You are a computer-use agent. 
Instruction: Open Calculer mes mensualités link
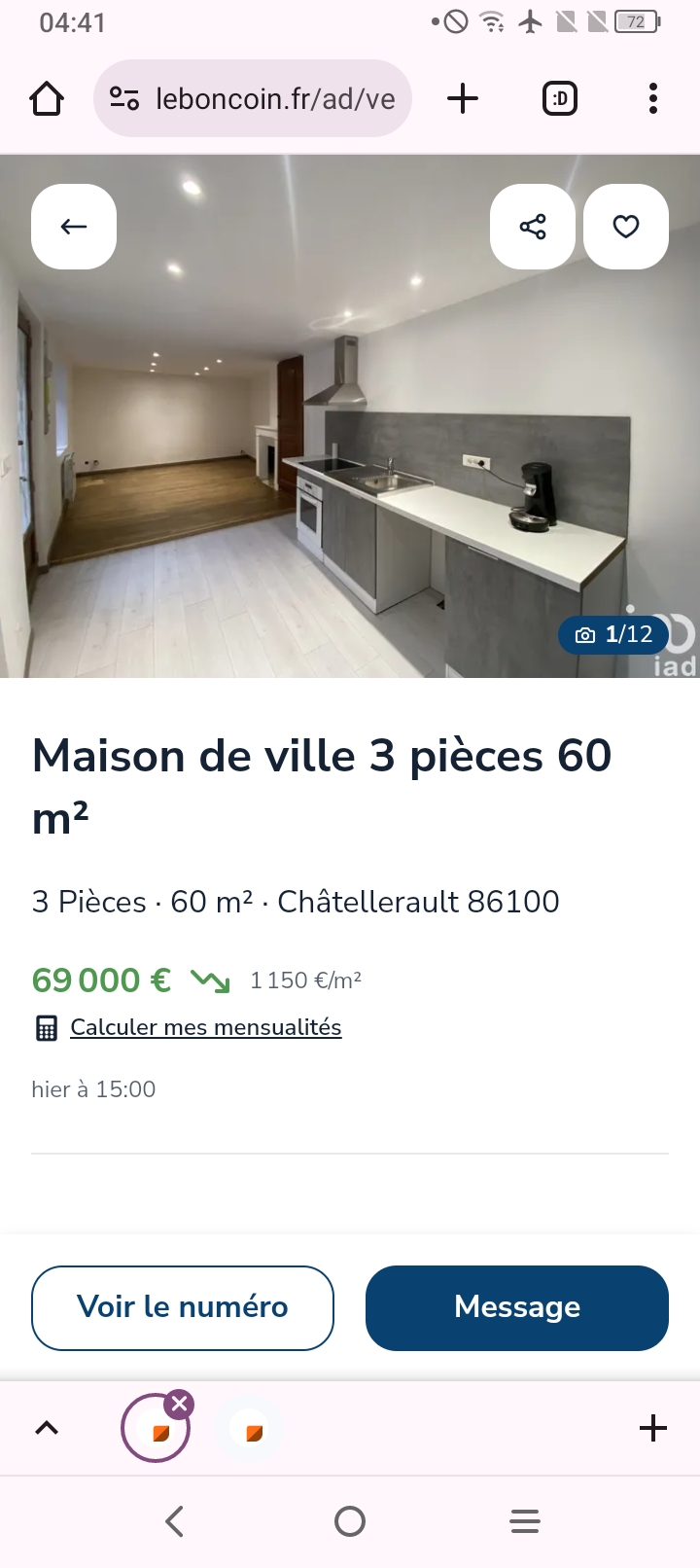coord(205,1027)
